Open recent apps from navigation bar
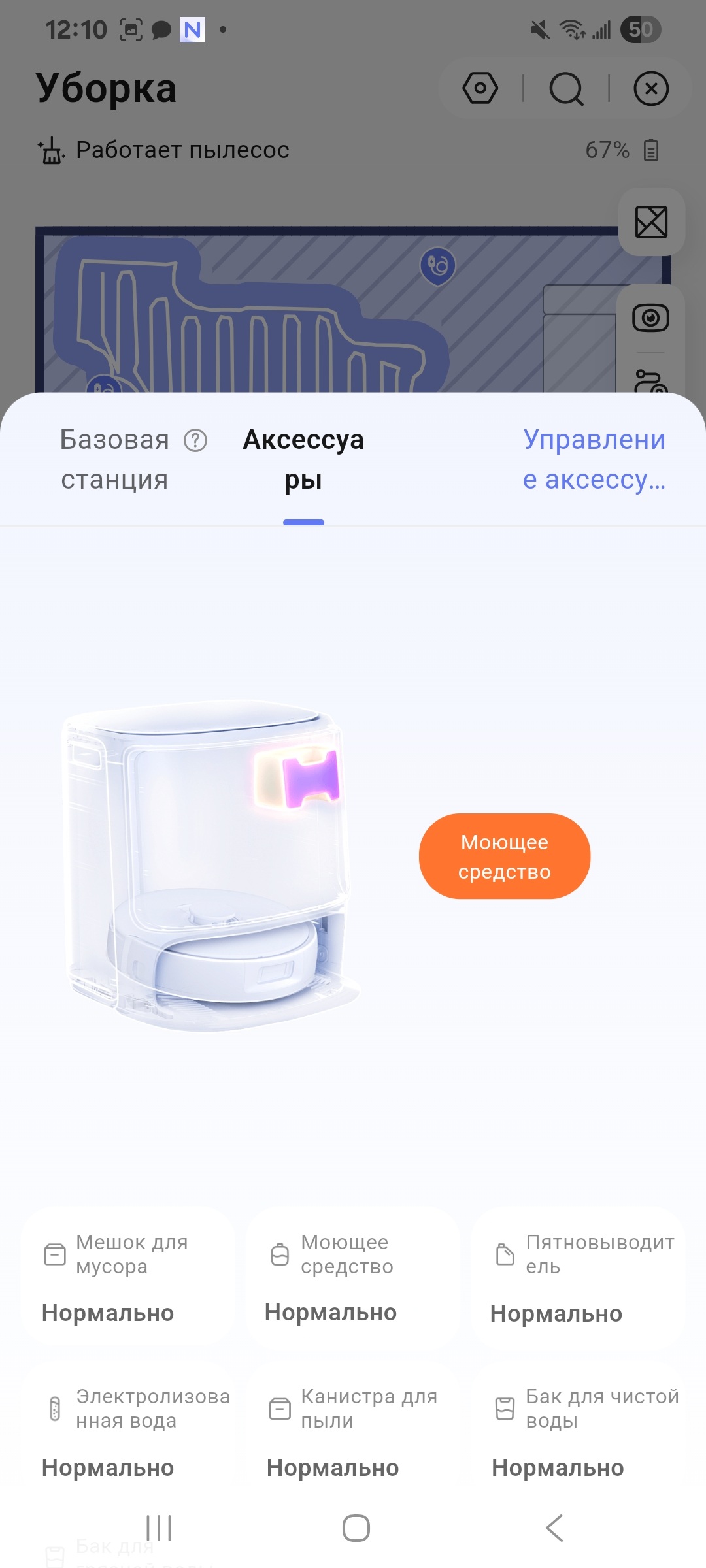 tap(159, 1528)
